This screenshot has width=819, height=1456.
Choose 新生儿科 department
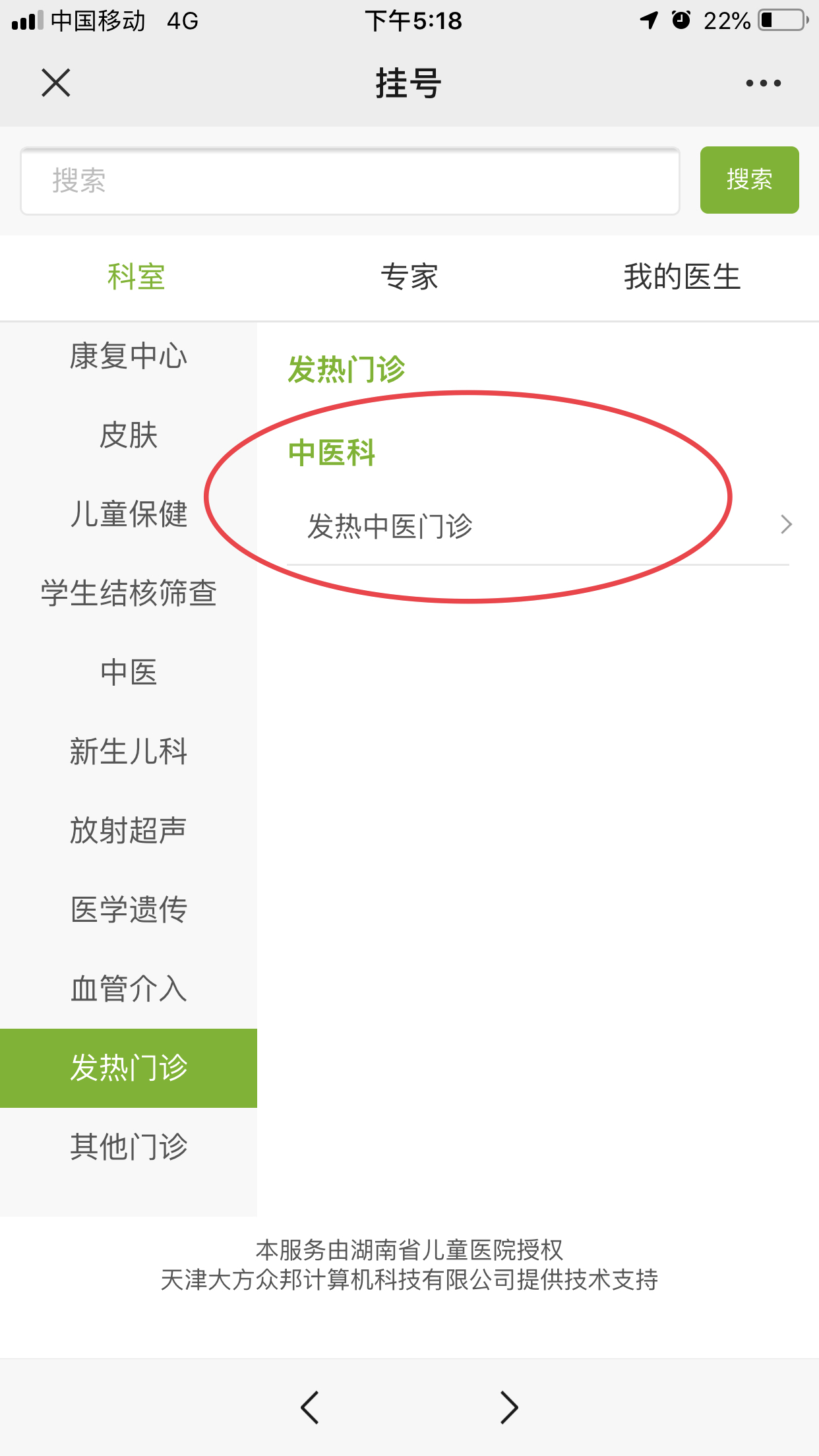click(129, 752)
